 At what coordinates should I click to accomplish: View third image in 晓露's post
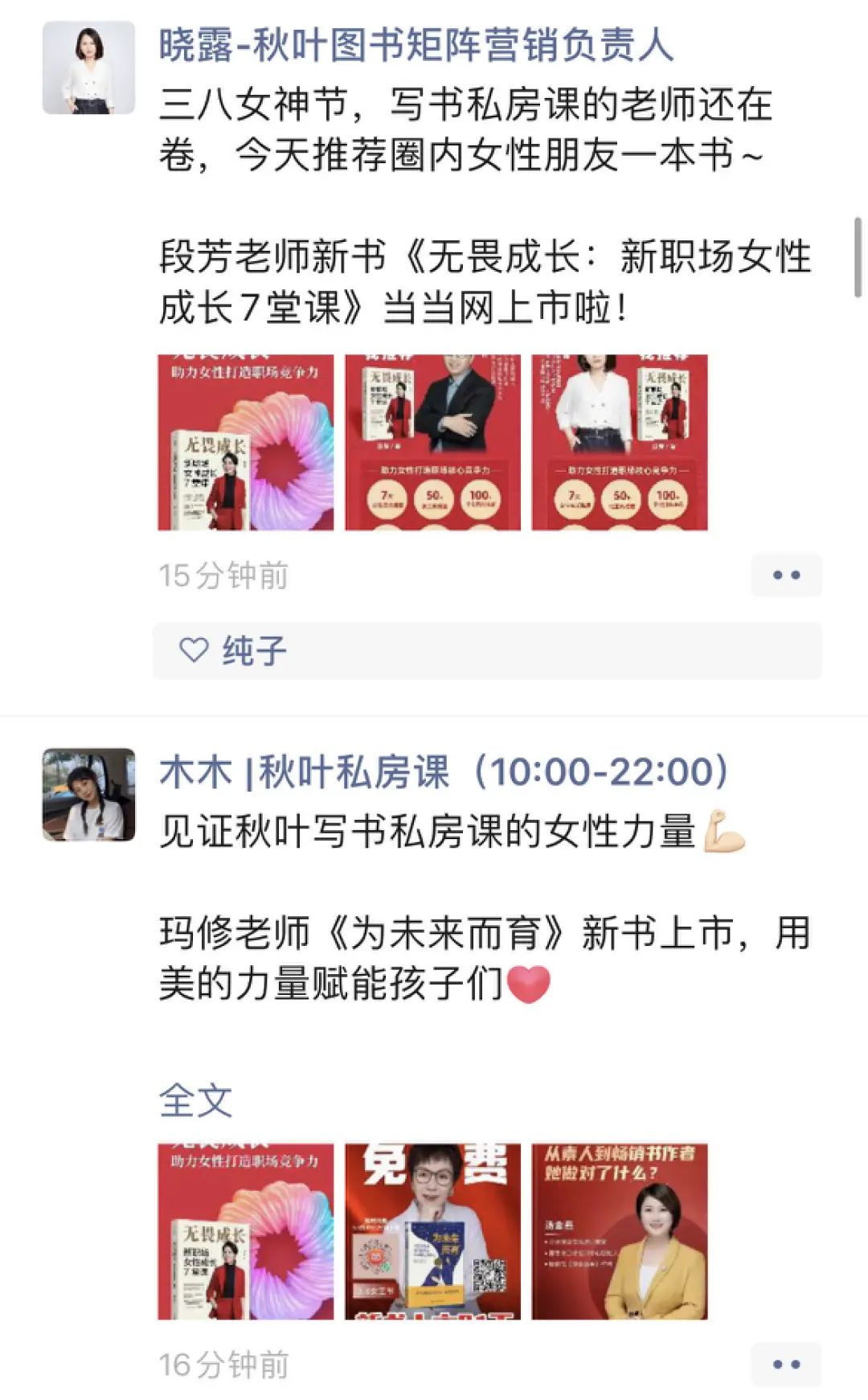[x=620, y=442]
